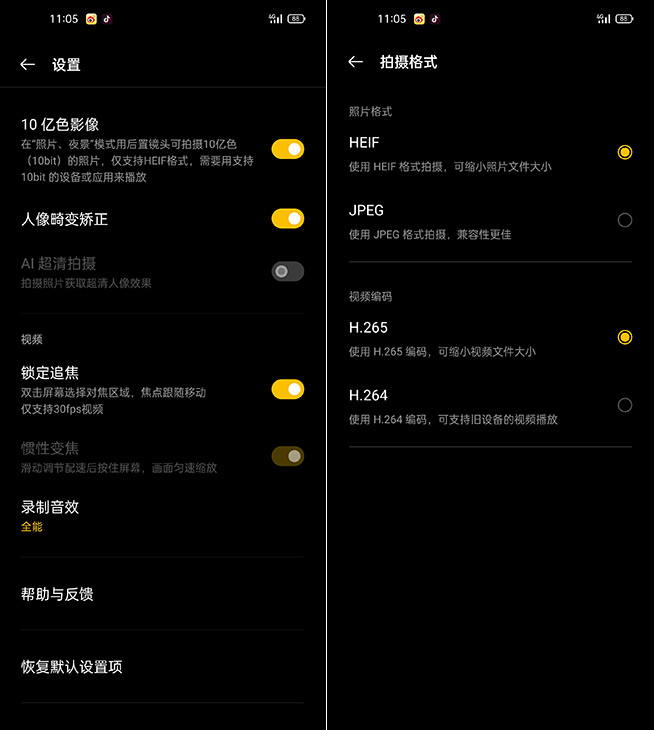The width and height of the screenshot is (654, 730).
Task: Toggle the 锁定追焦 switch
Action: coord(288,390)
